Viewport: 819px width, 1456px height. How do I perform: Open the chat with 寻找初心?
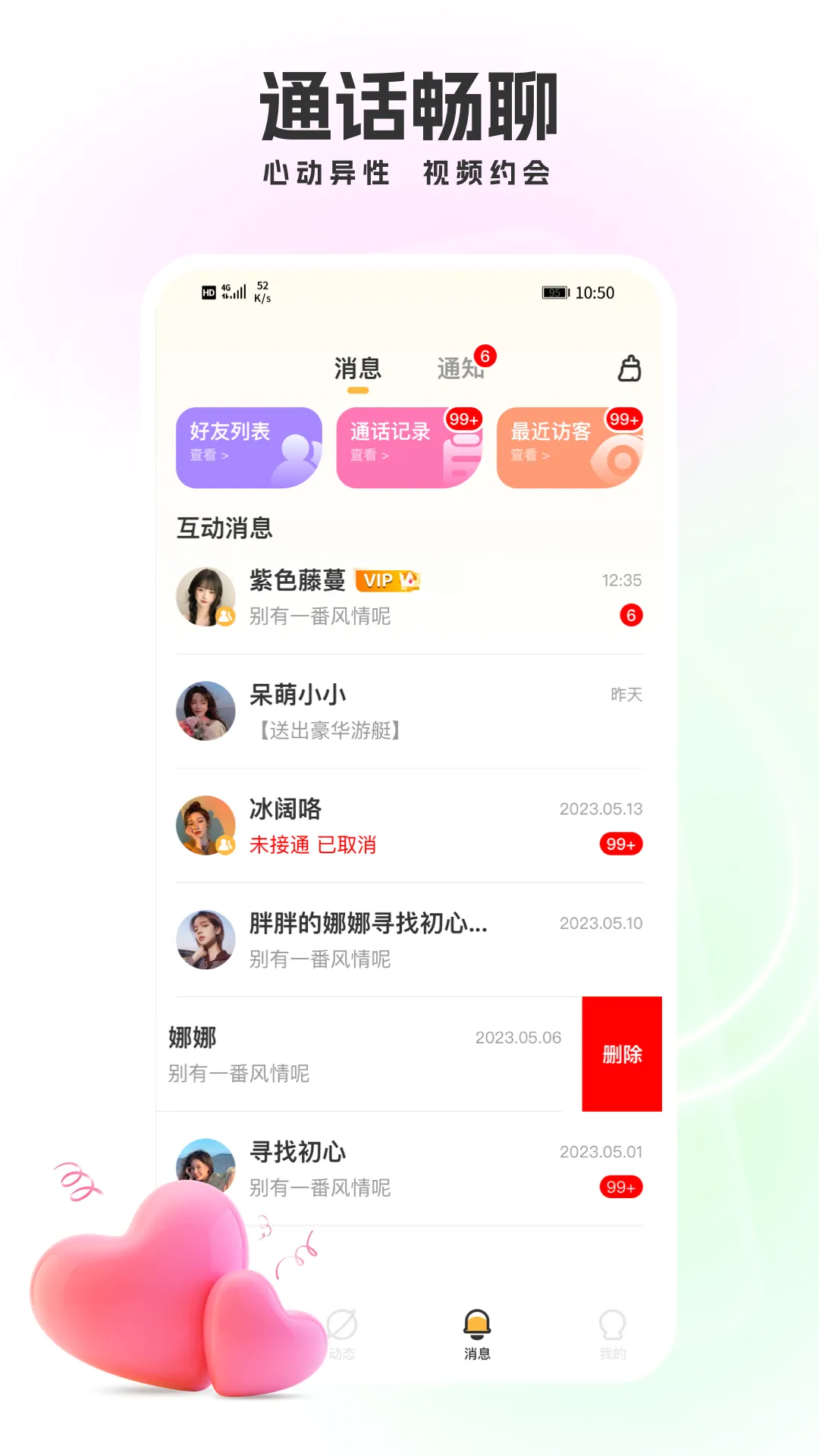tap(409, 1168)
